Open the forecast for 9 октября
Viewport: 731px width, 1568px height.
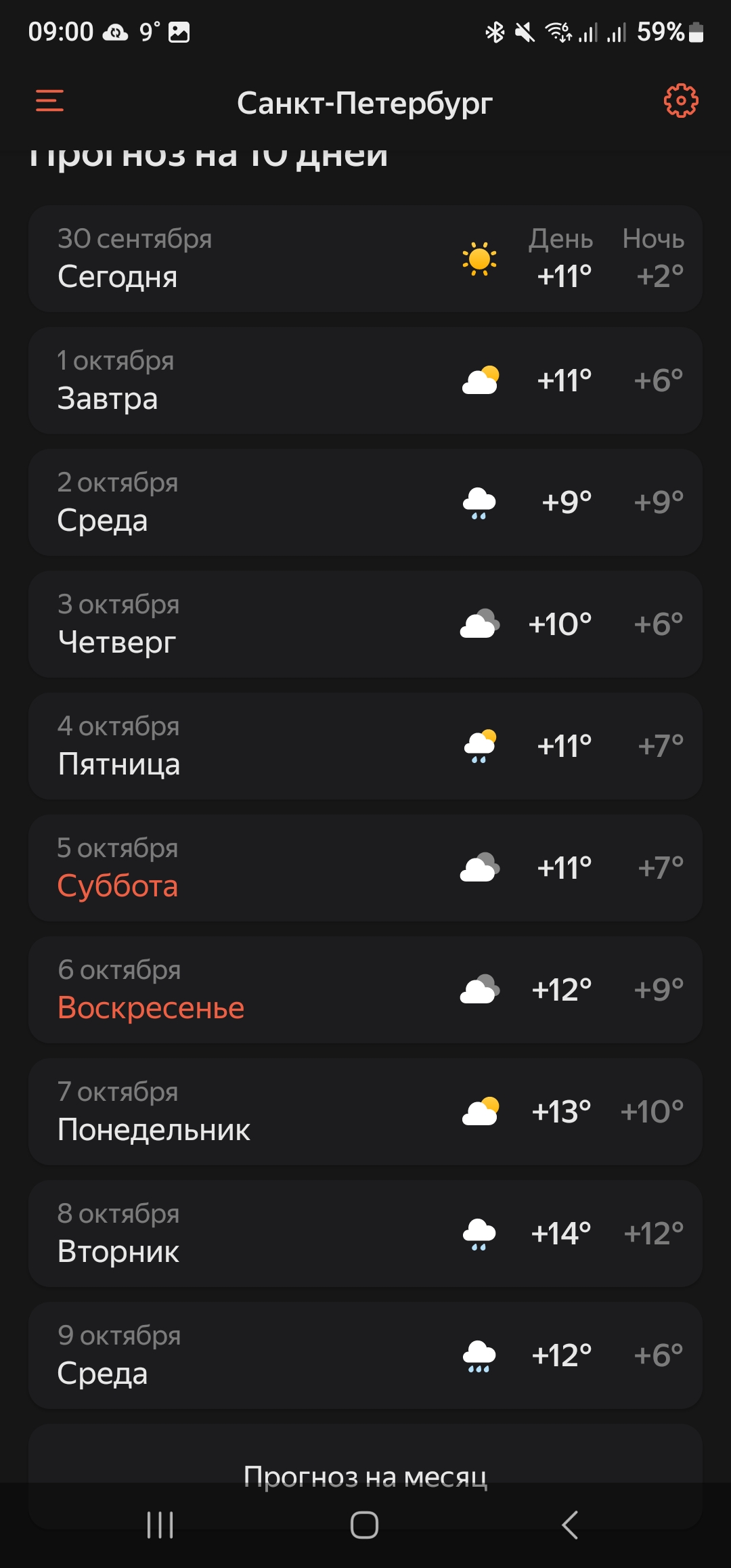tap(365, 1355)
